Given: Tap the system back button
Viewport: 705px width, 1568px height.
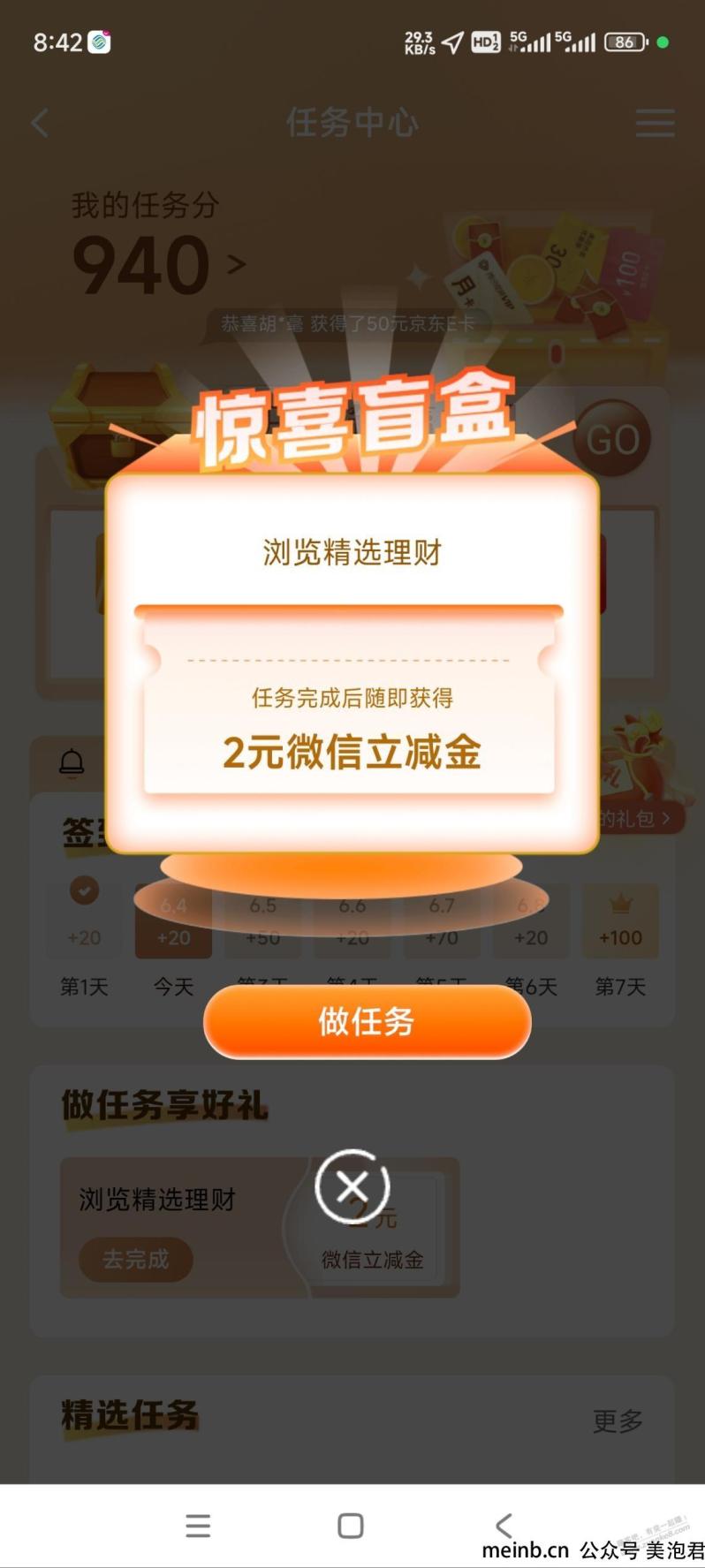Looking at the screenshot, I should pyautogui.click(x=504, y=1526).
